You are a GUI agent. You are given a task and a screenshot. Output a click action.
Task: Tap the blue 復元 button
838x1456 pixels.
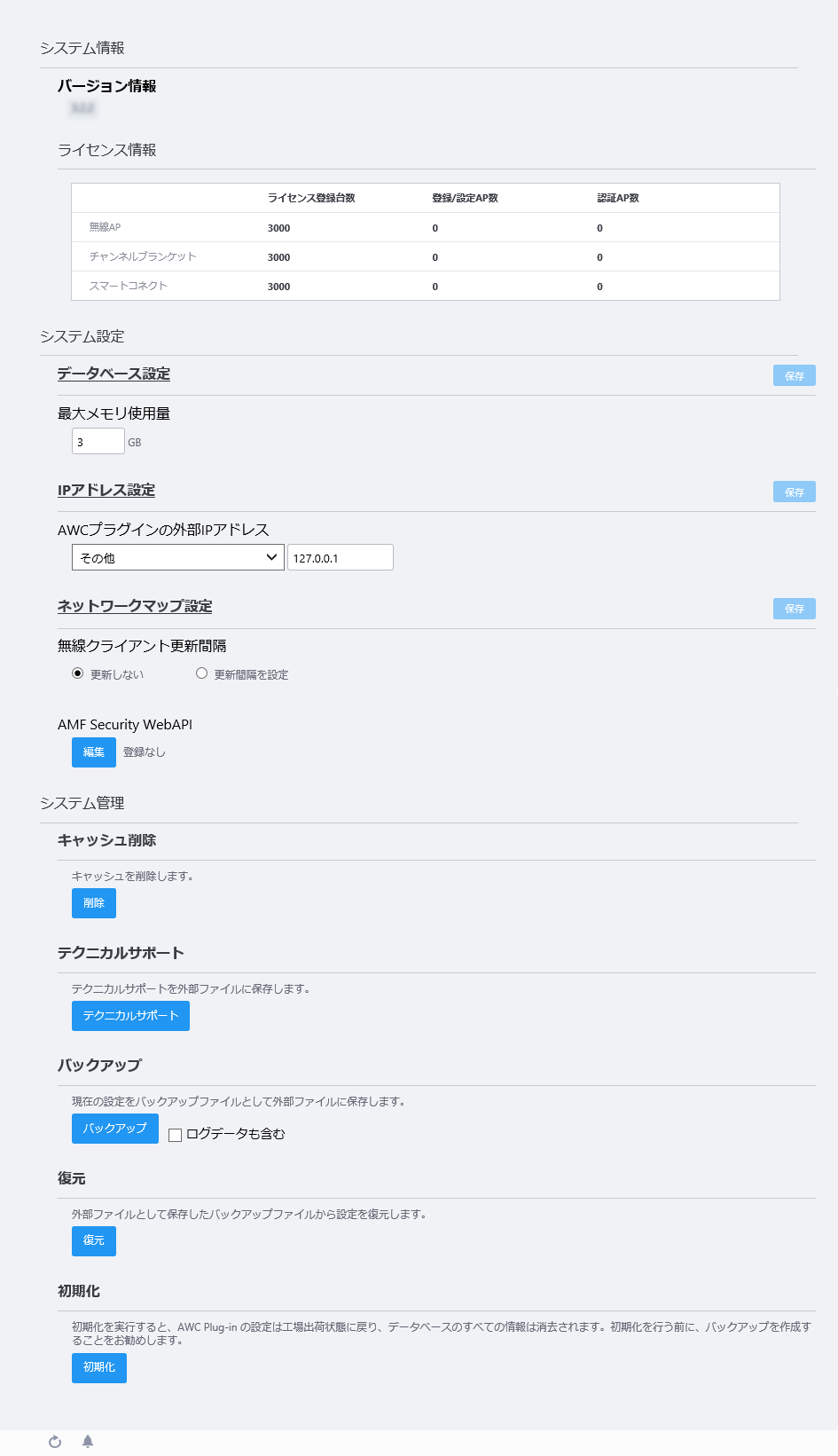tap(94, 1240)
